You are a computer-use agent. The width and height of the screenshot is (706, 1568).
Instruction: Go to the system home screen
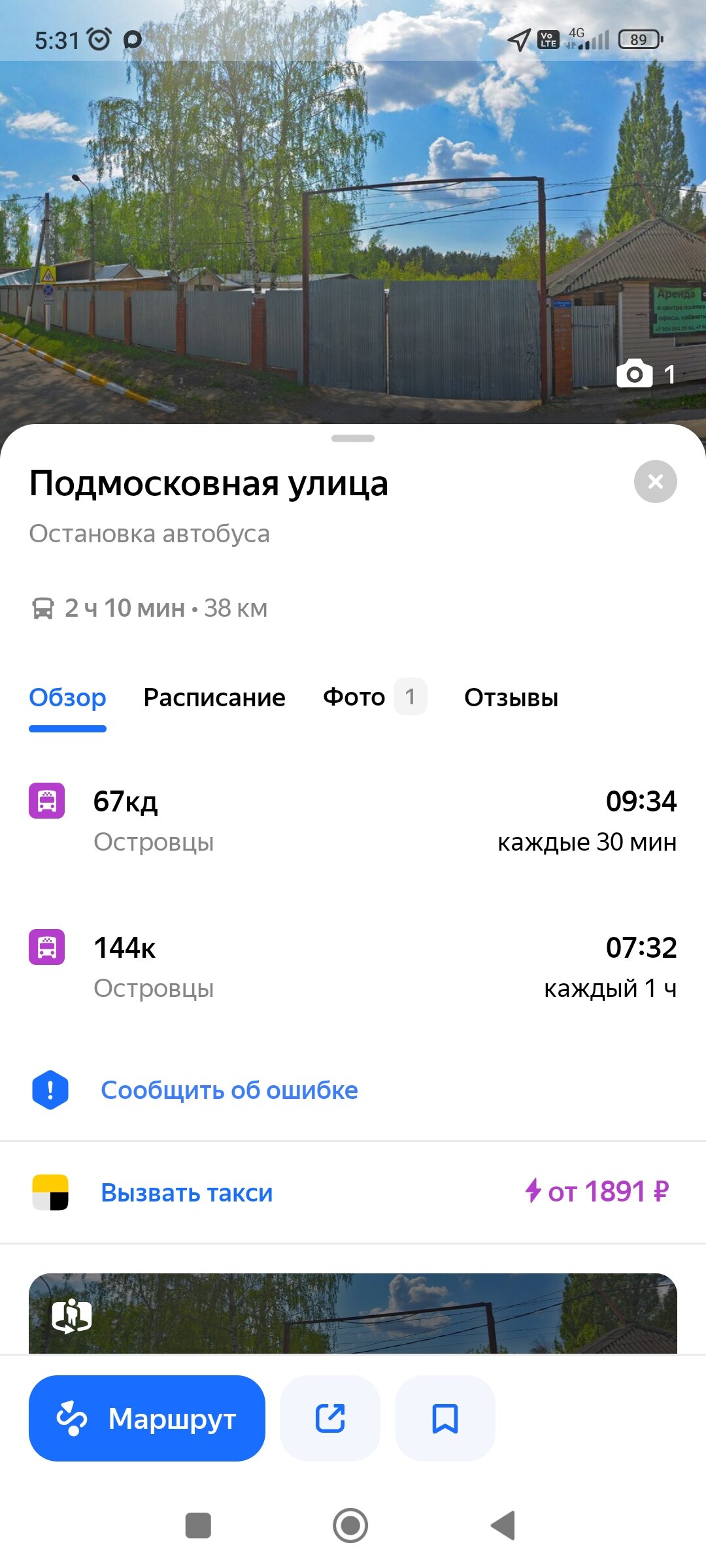pyautogui.click(x=350, y=1526)
